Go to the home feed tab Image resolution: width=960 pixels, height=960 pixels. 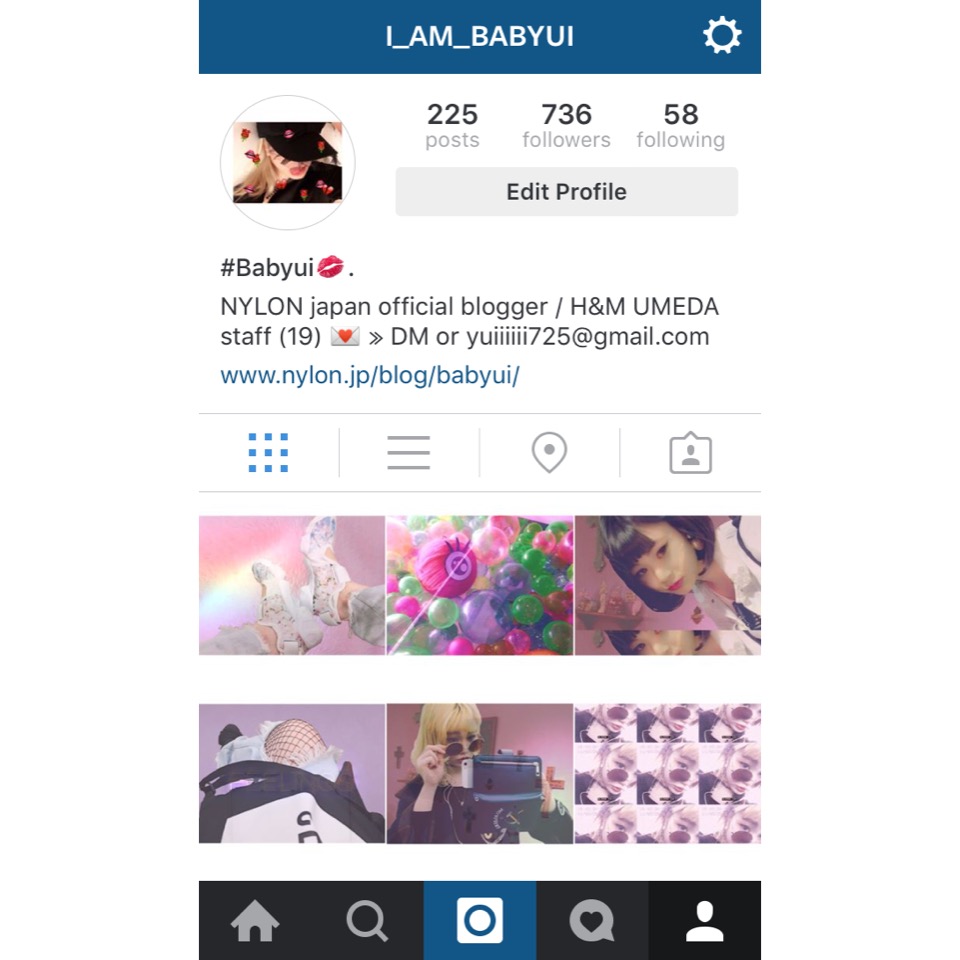(x=255, y=921)
